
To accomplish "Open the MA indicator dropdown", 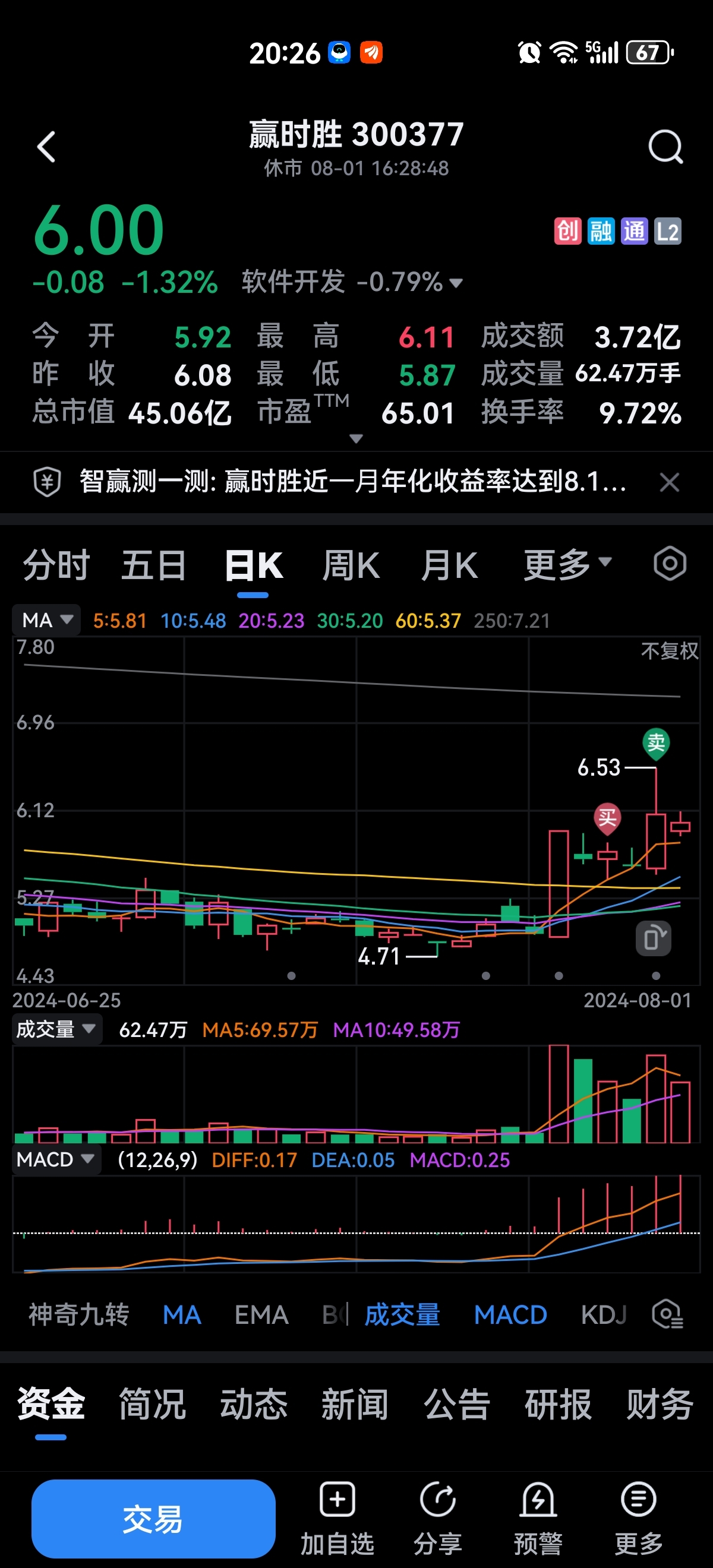I will click(47, 620).
